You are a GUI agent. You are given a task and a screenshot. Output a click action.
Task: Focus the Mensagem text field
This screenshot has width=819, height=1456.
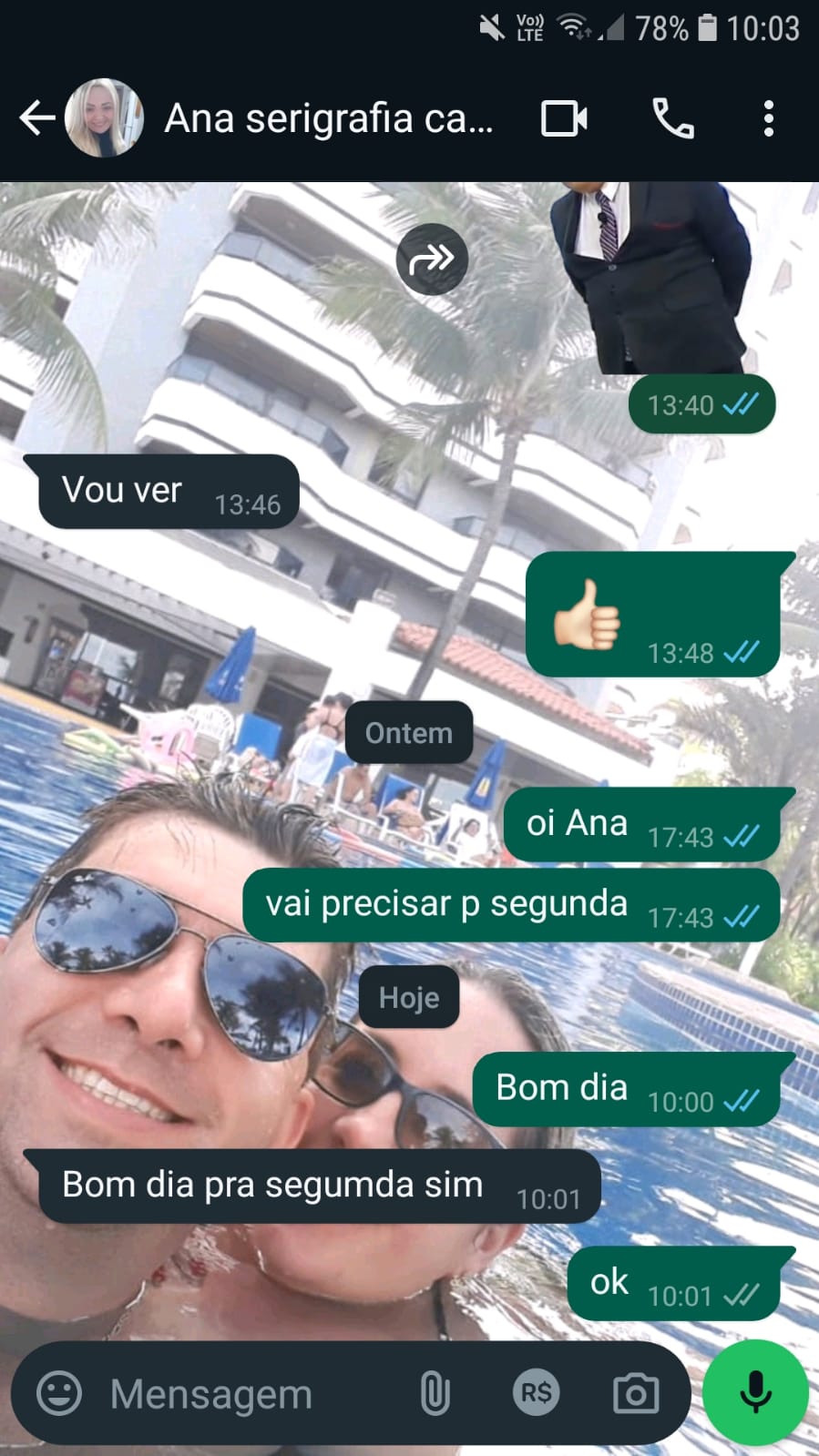tap(246, 1393)
